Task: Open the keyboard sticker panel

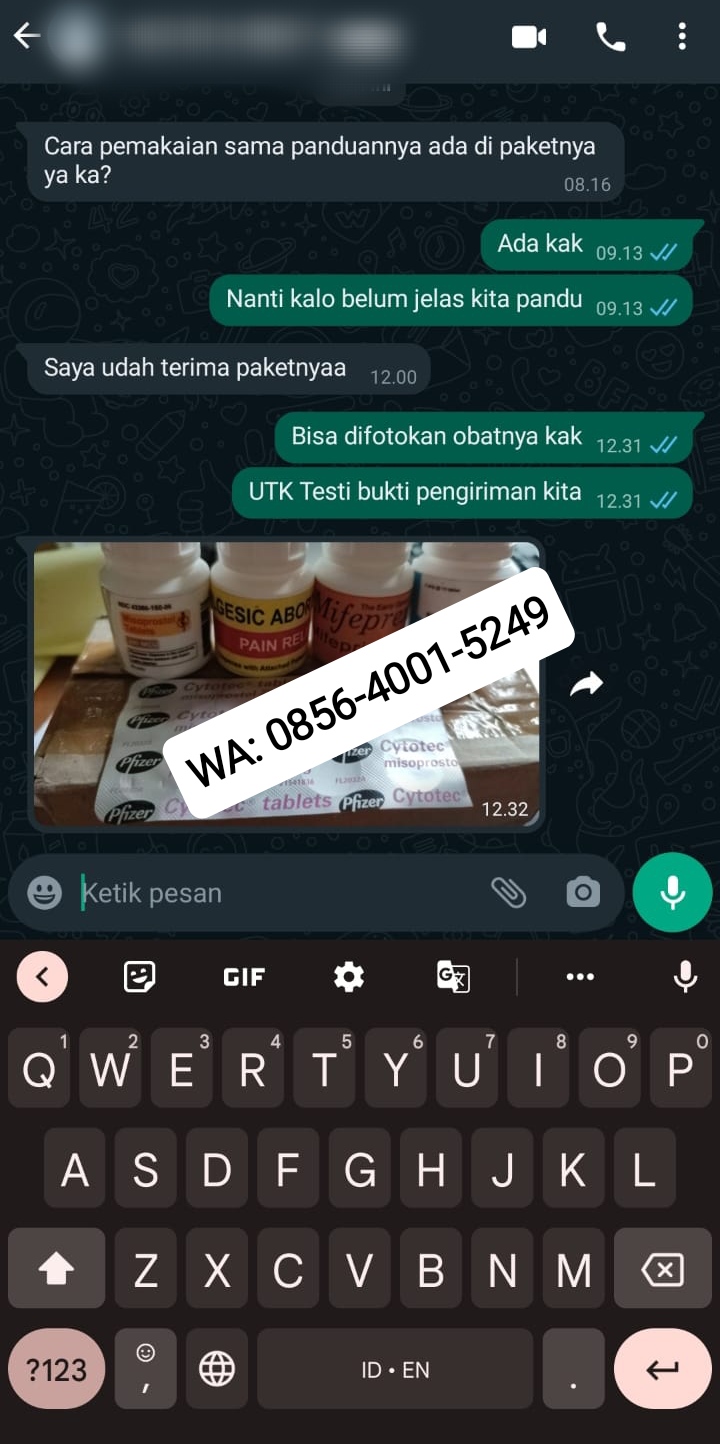Action: (139, 977)
